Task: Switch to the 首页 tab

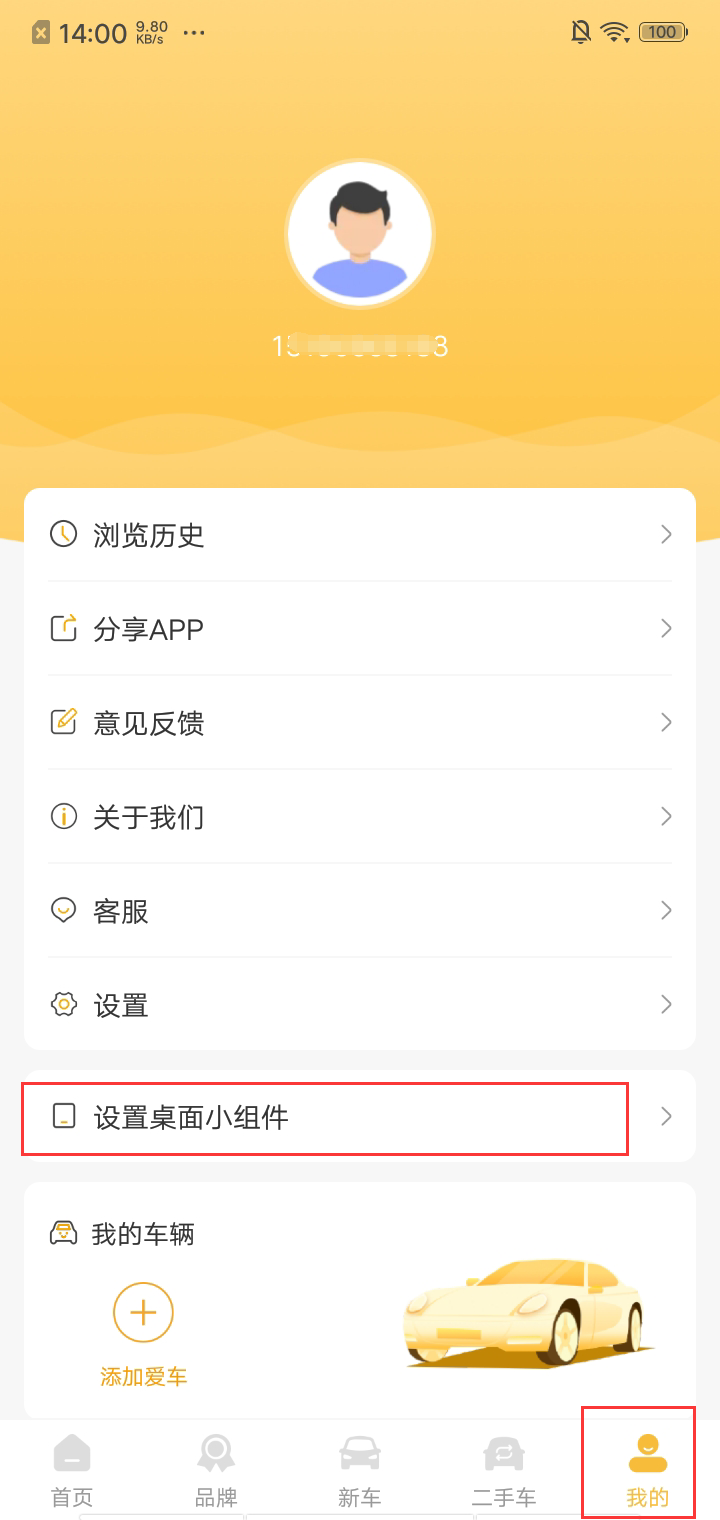Action: (x=72, y=1468)
